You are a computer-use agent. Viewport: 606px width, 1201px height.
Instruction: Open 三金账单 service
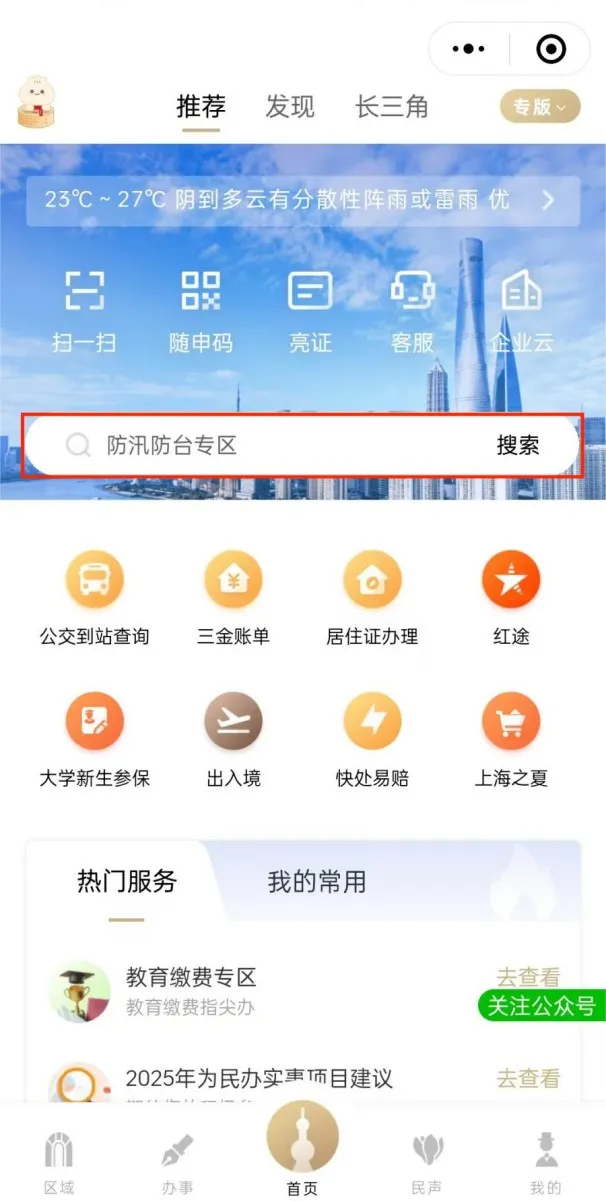[x=233, y=598]
